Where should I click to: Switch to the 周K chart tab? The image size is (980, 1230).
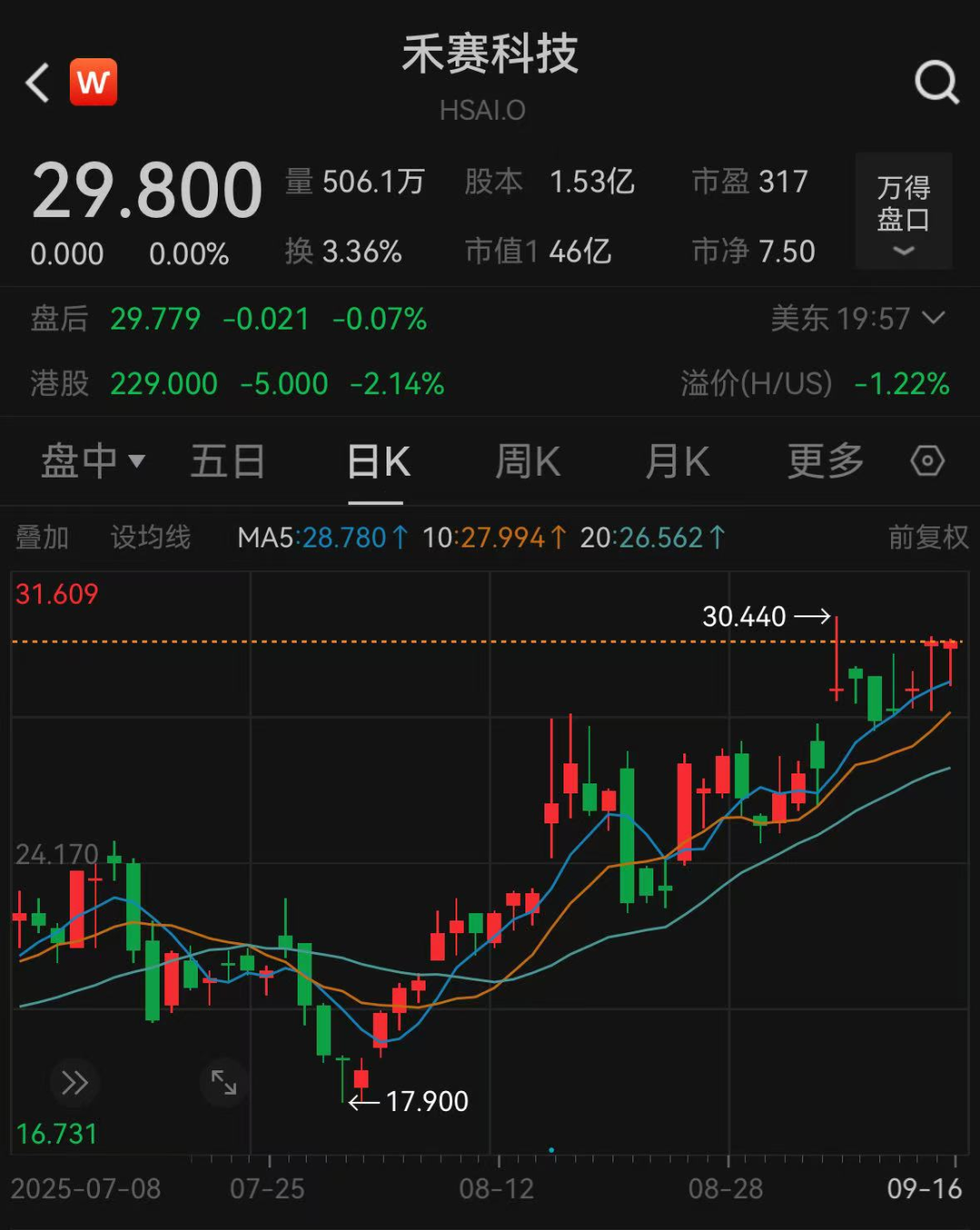527,461
